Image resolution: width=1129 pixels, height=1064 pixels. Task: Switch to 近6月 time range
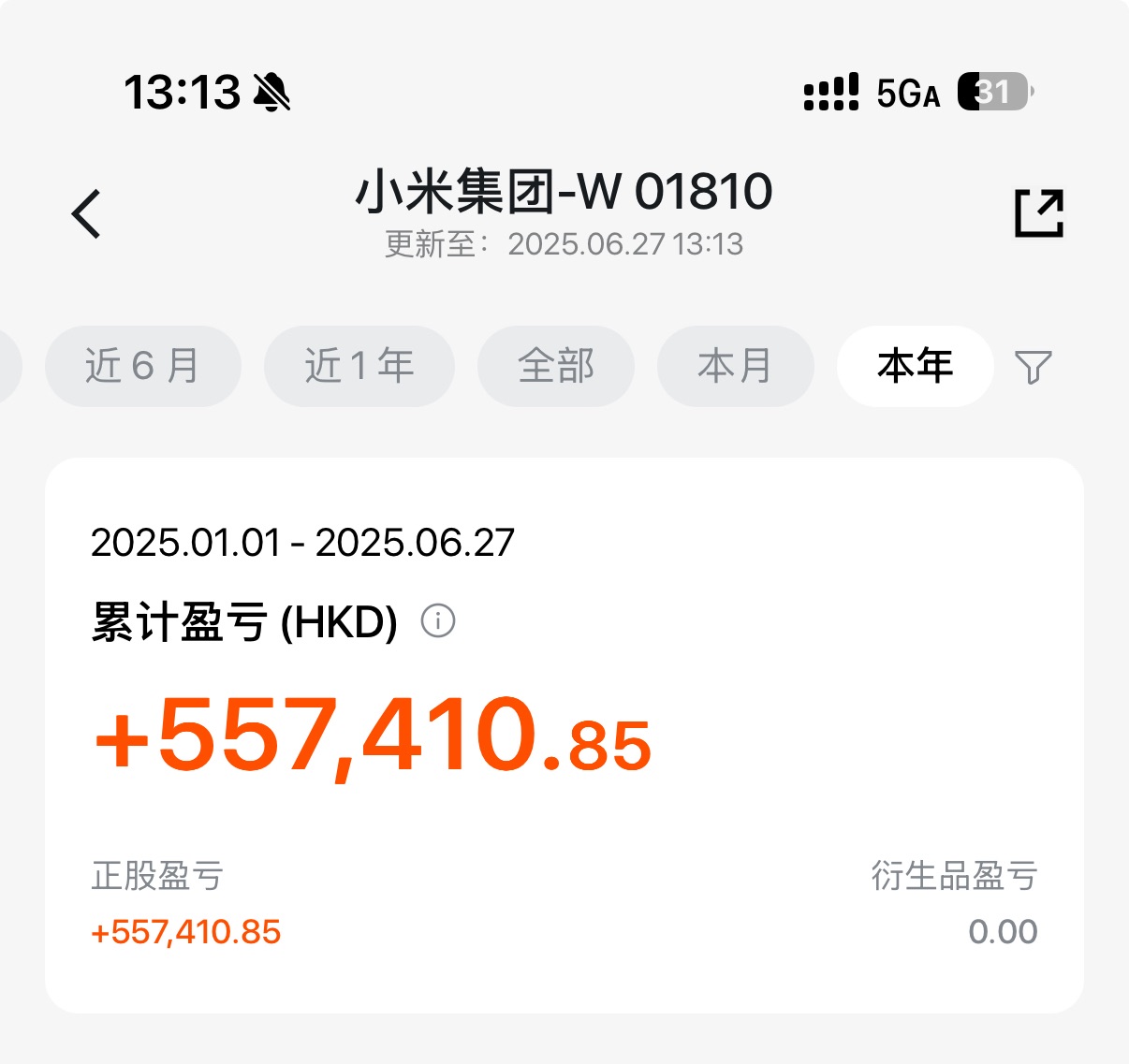143,366
